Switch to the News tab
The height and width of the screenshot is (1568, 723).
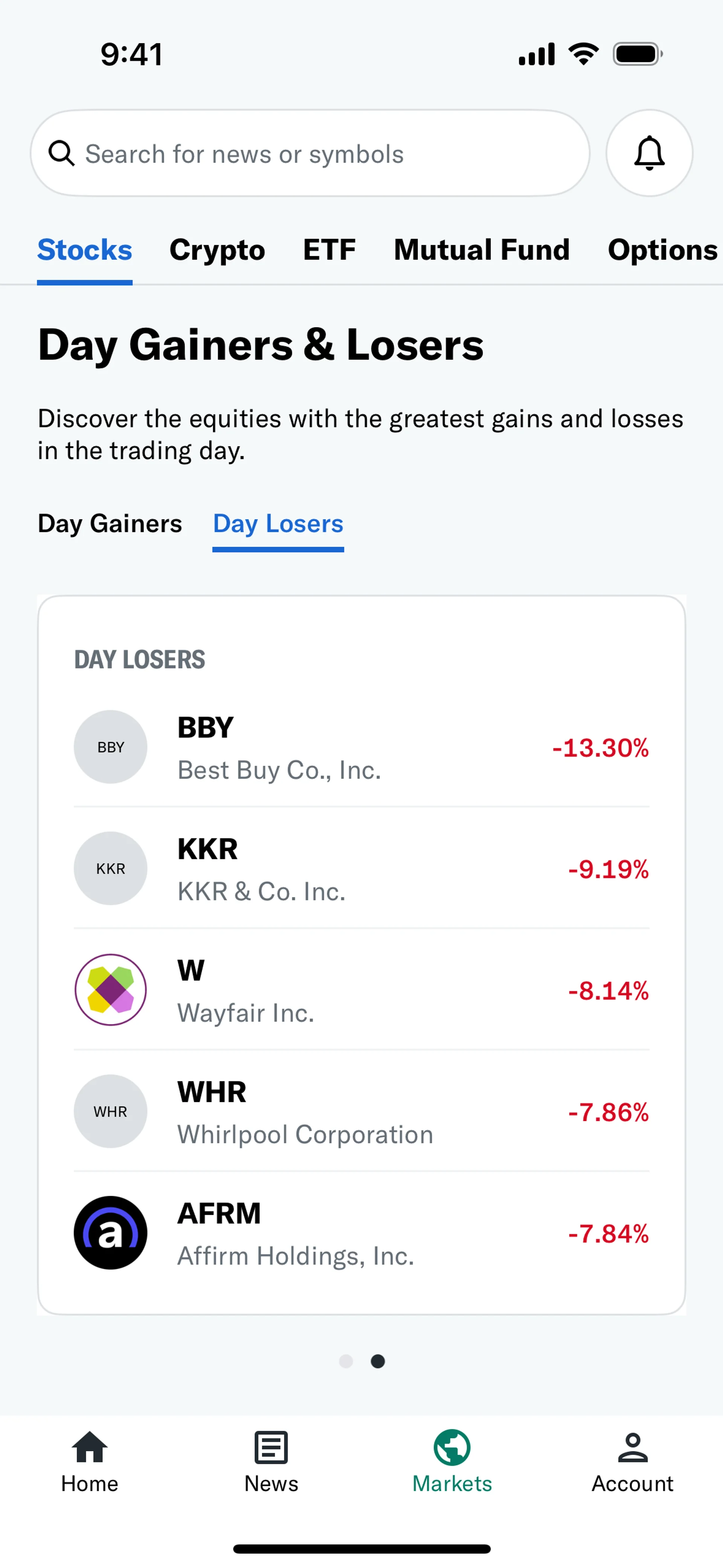(271, 1461)
